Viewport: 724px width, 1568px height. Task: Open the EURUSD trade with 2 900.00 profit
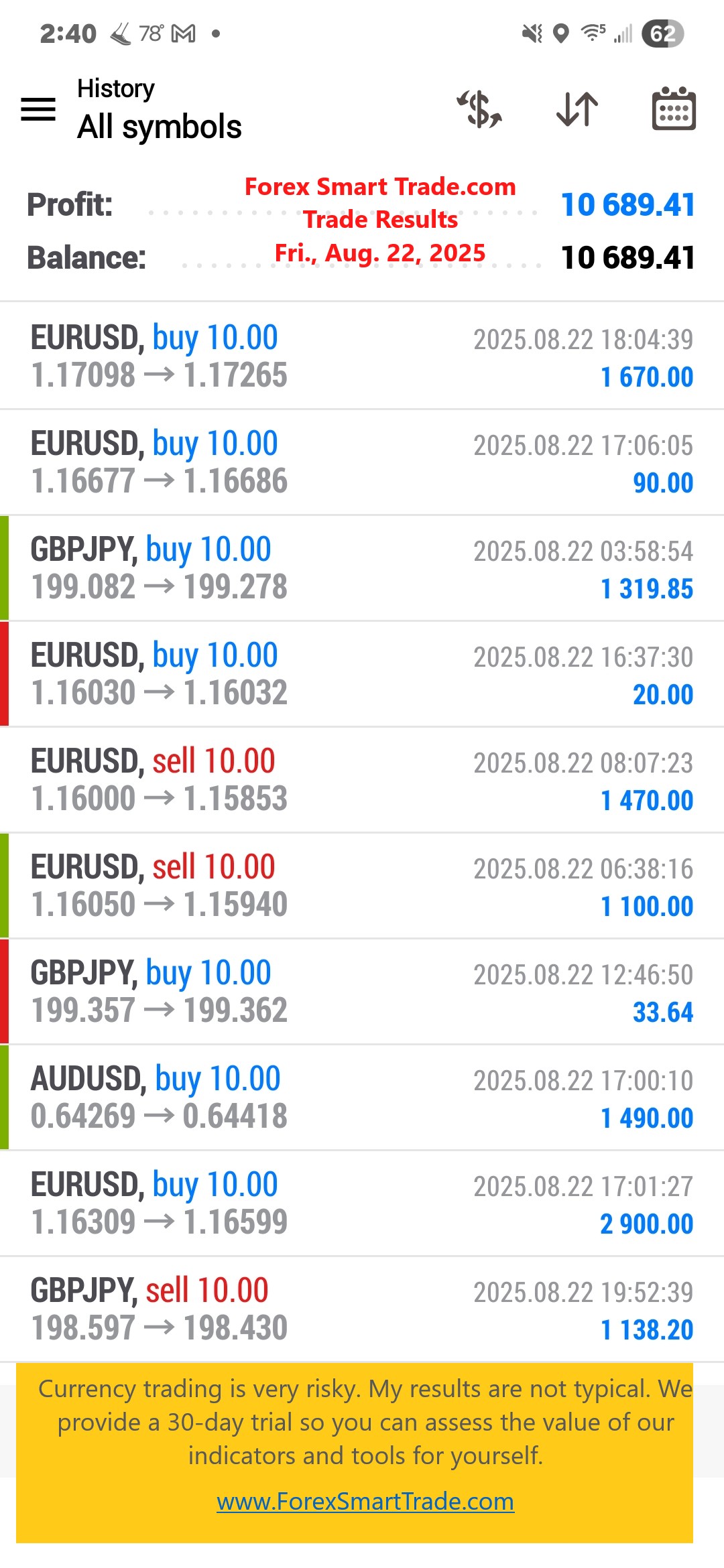362,1203
